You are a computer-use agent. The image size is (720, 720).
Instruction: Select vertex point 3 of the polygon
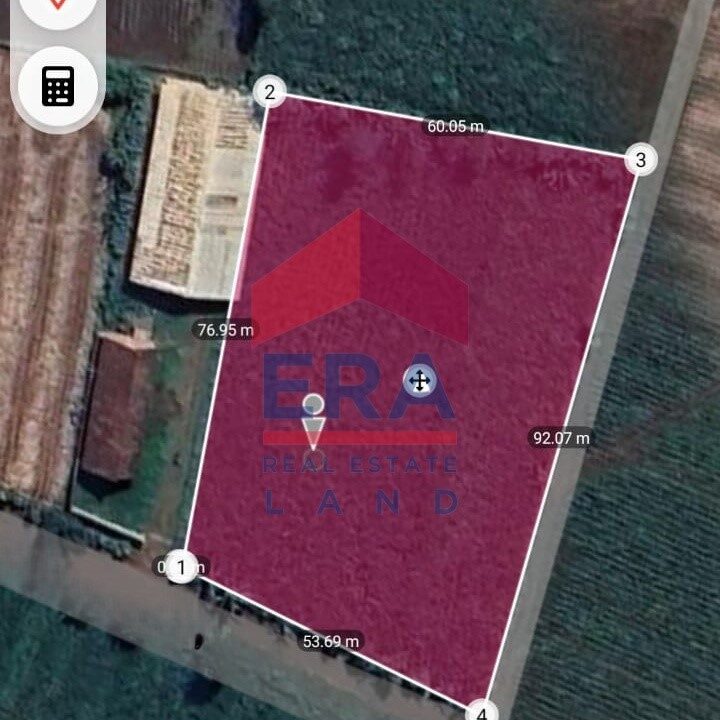pos(641,159)
